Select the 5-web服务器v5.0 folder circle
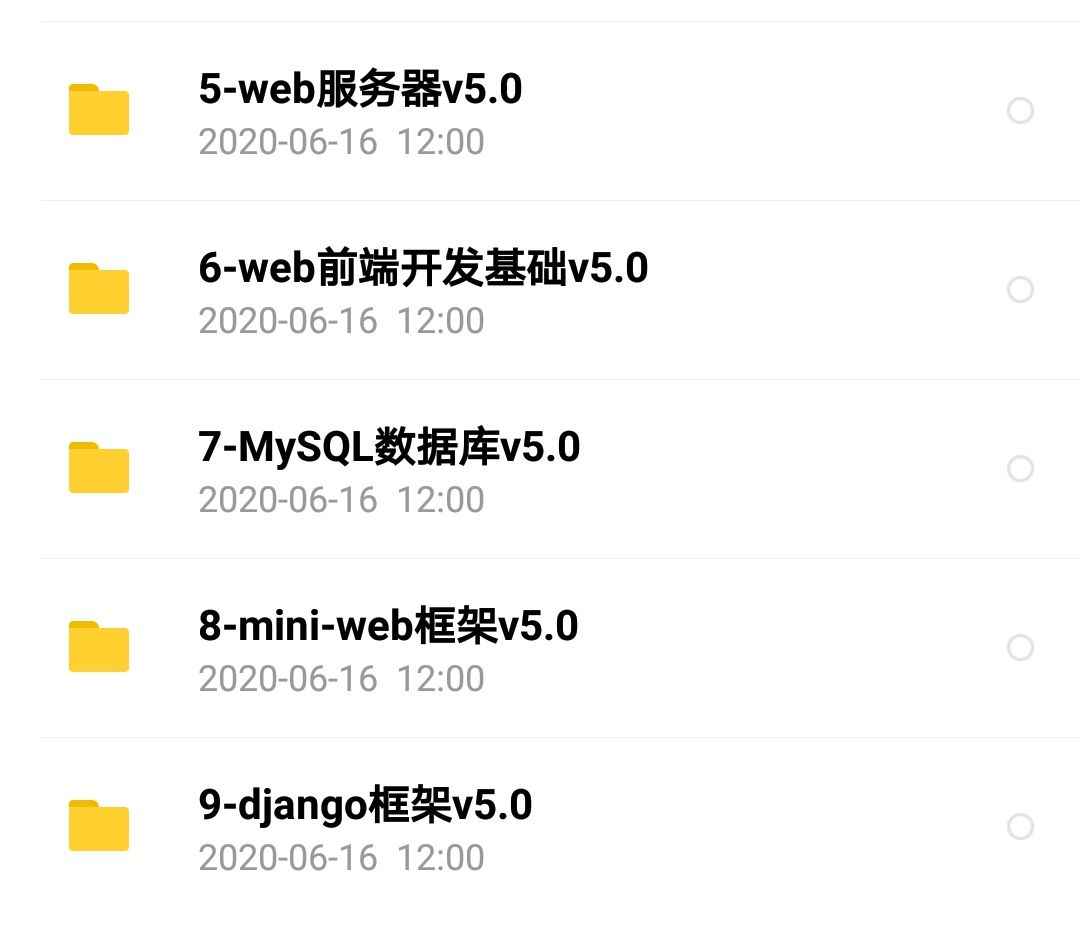Viewport: 1080px width, 935px height. [1020, 110]
